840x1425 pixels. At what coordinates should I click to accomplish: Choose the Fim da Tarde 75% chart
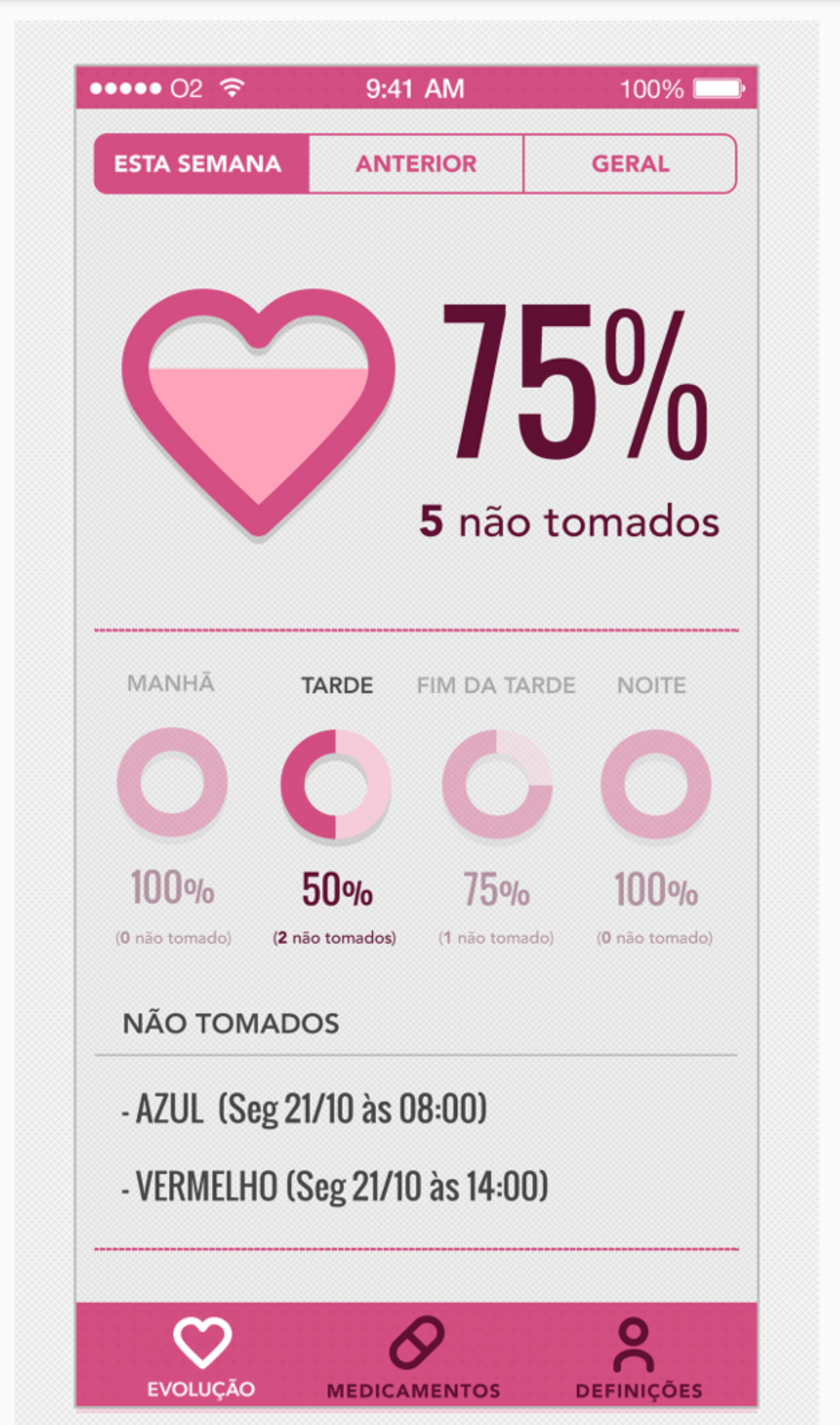tap(497, 784)
